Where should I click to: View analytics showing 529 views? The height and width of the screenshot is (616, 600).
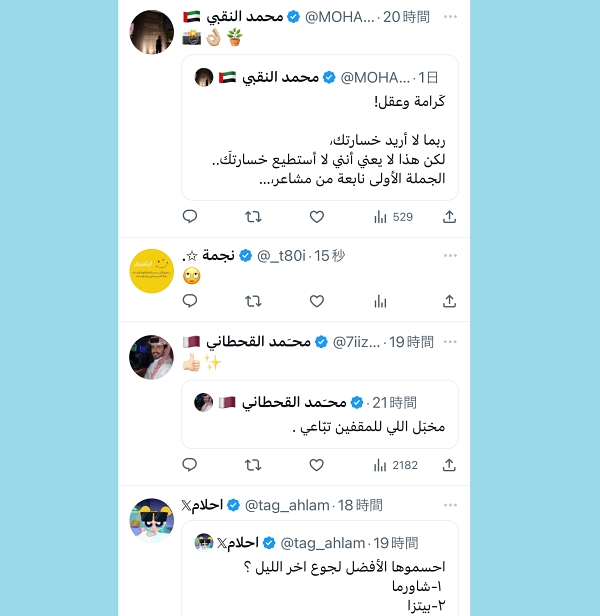(393, 216)
